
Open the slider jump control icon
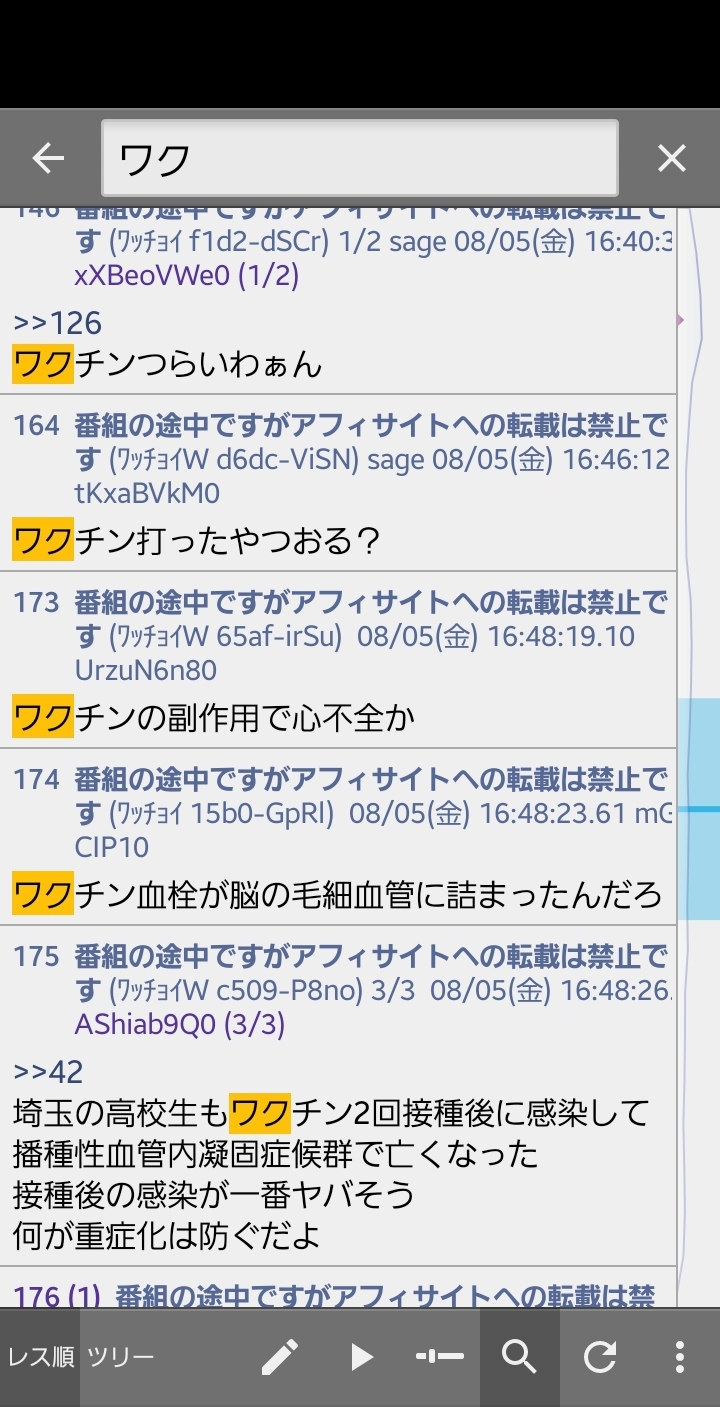point(440,1357)
